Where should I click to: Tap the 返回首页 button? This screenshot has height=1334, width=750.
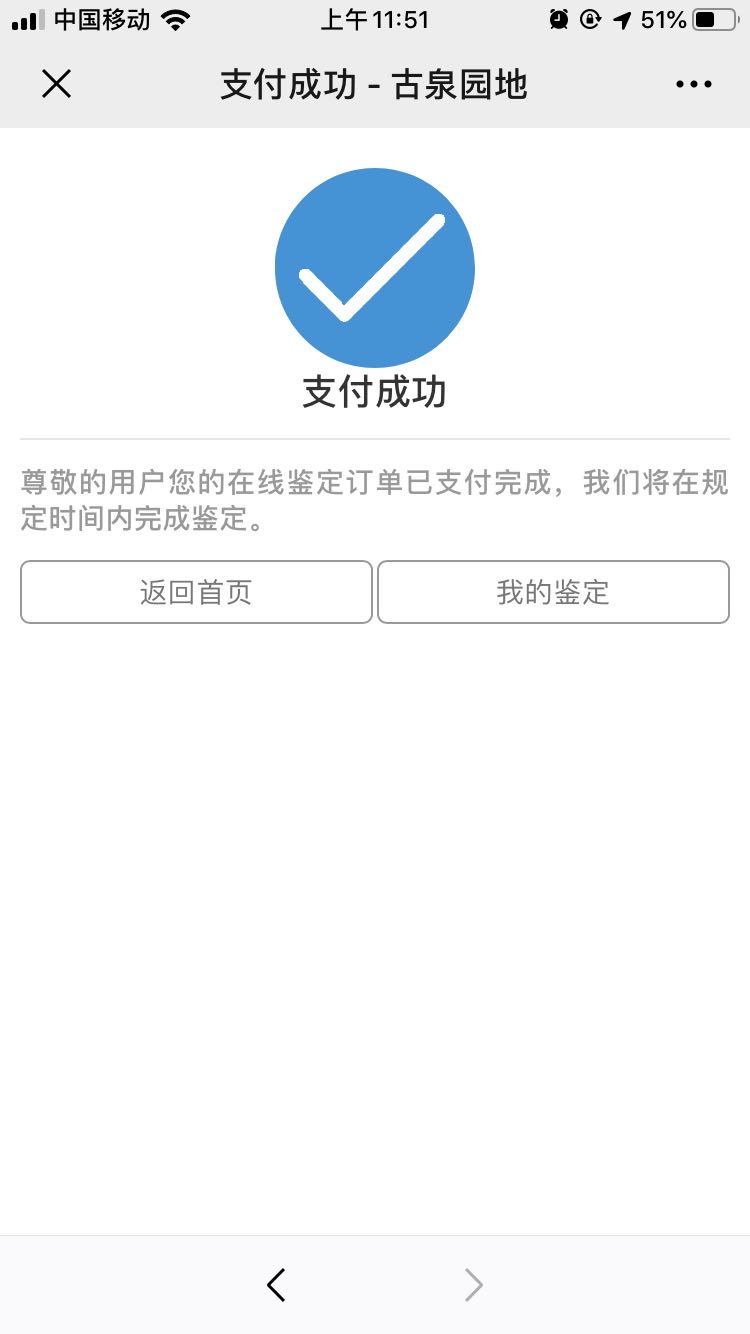point(196,592)
